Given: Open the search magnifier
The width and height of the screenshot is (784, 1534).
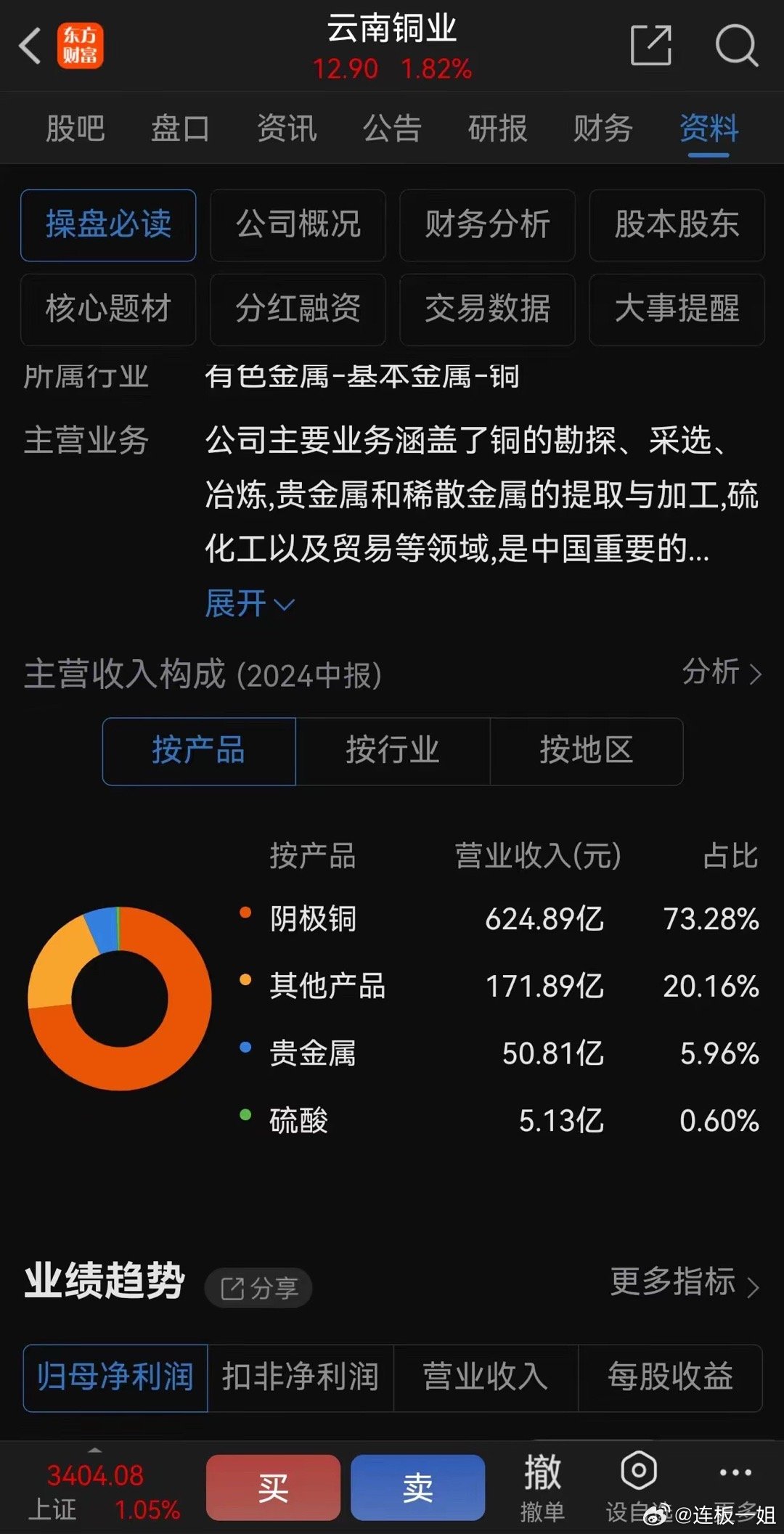Looking at the screenshot, I should 735,45.
